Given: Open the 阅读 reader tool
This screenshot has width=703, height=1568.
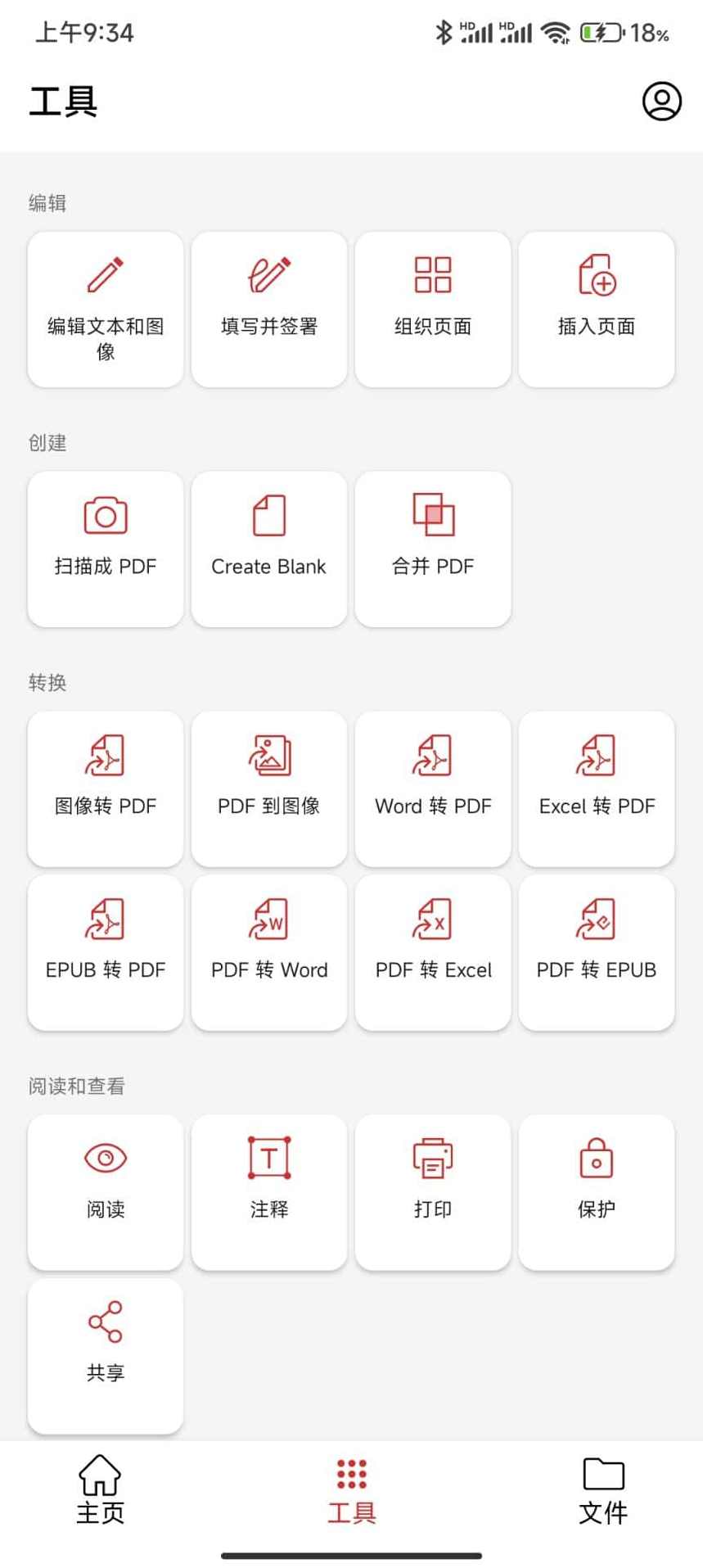Looking at the screenshot, I should point(105,1192).
